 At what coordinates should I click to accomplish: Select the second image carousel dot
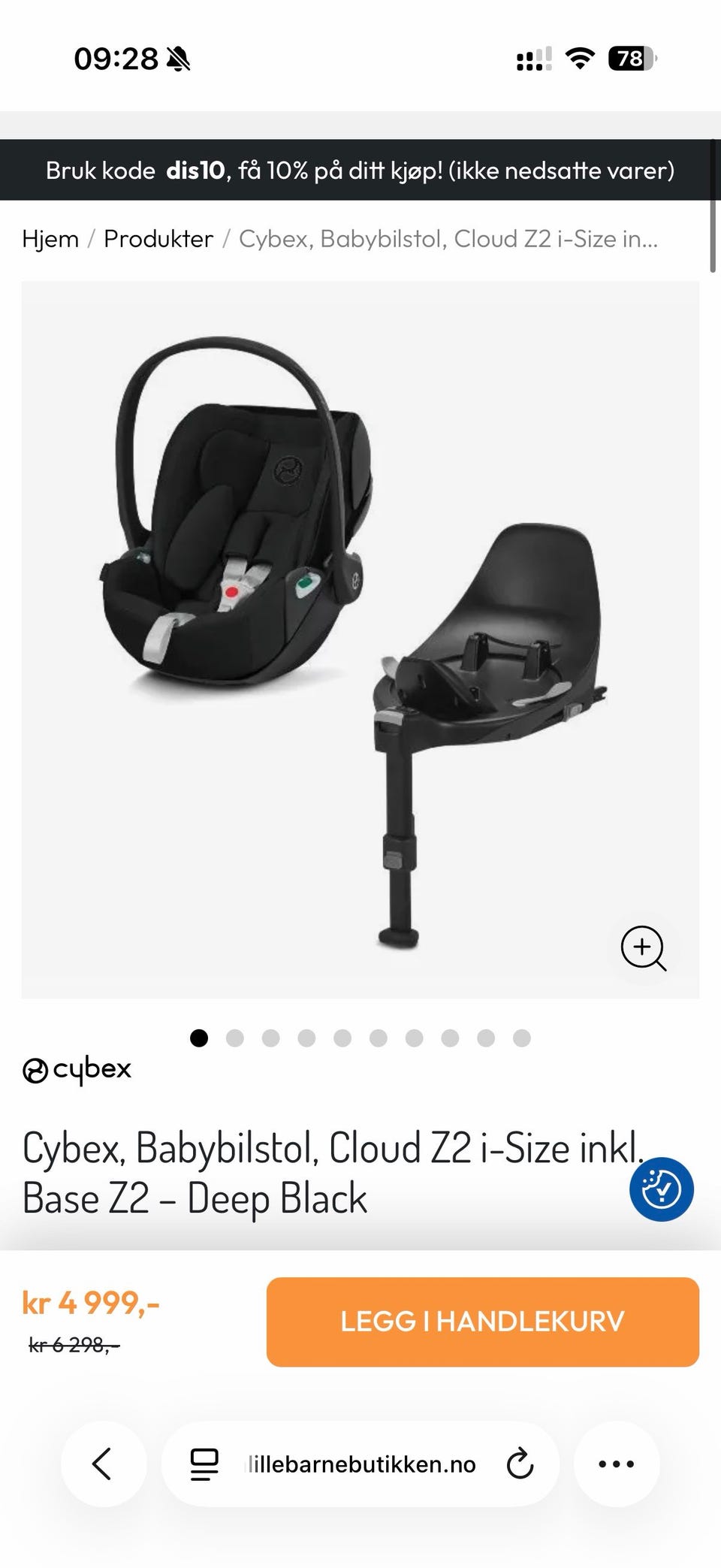[235, 1038]
